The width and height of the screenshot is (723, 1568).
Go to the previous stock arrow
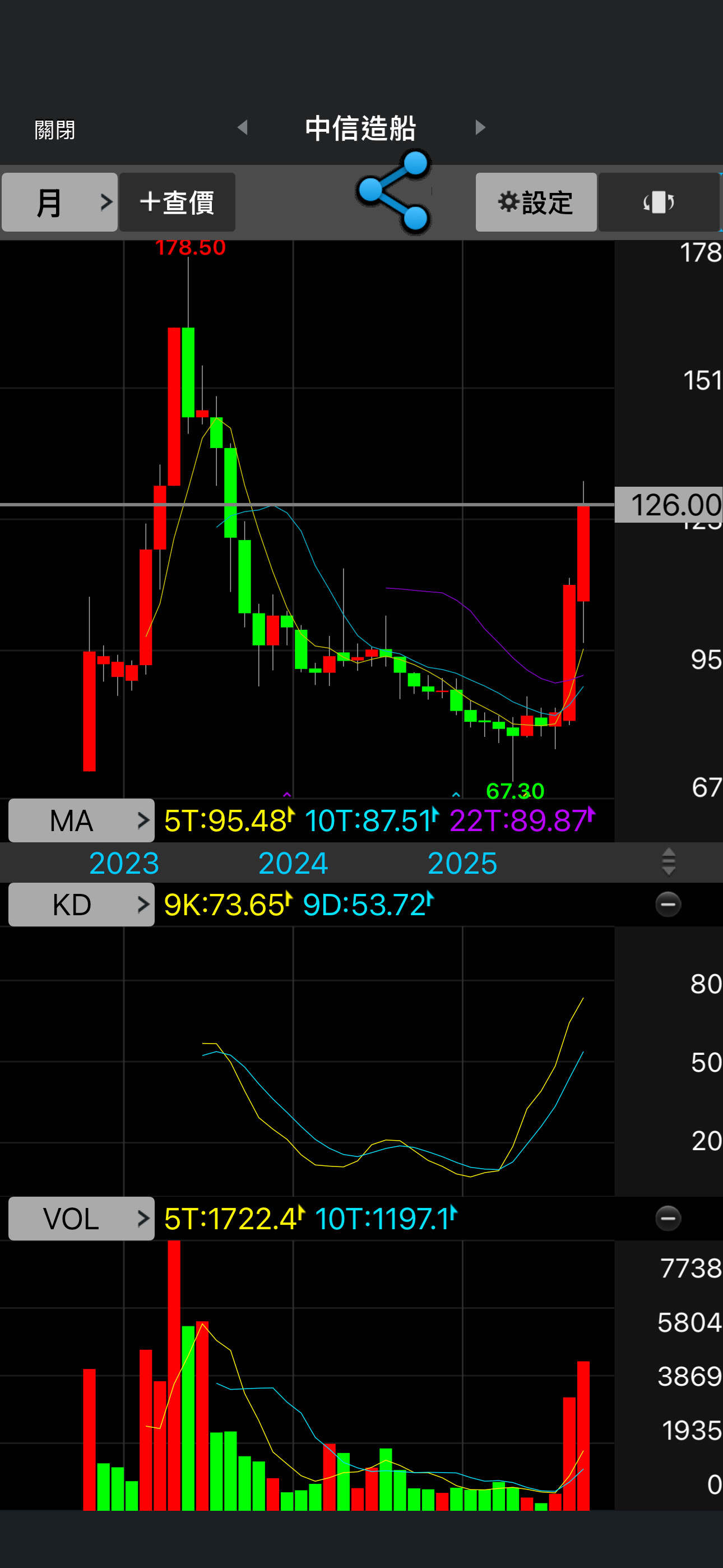click(x=243, y=127)
